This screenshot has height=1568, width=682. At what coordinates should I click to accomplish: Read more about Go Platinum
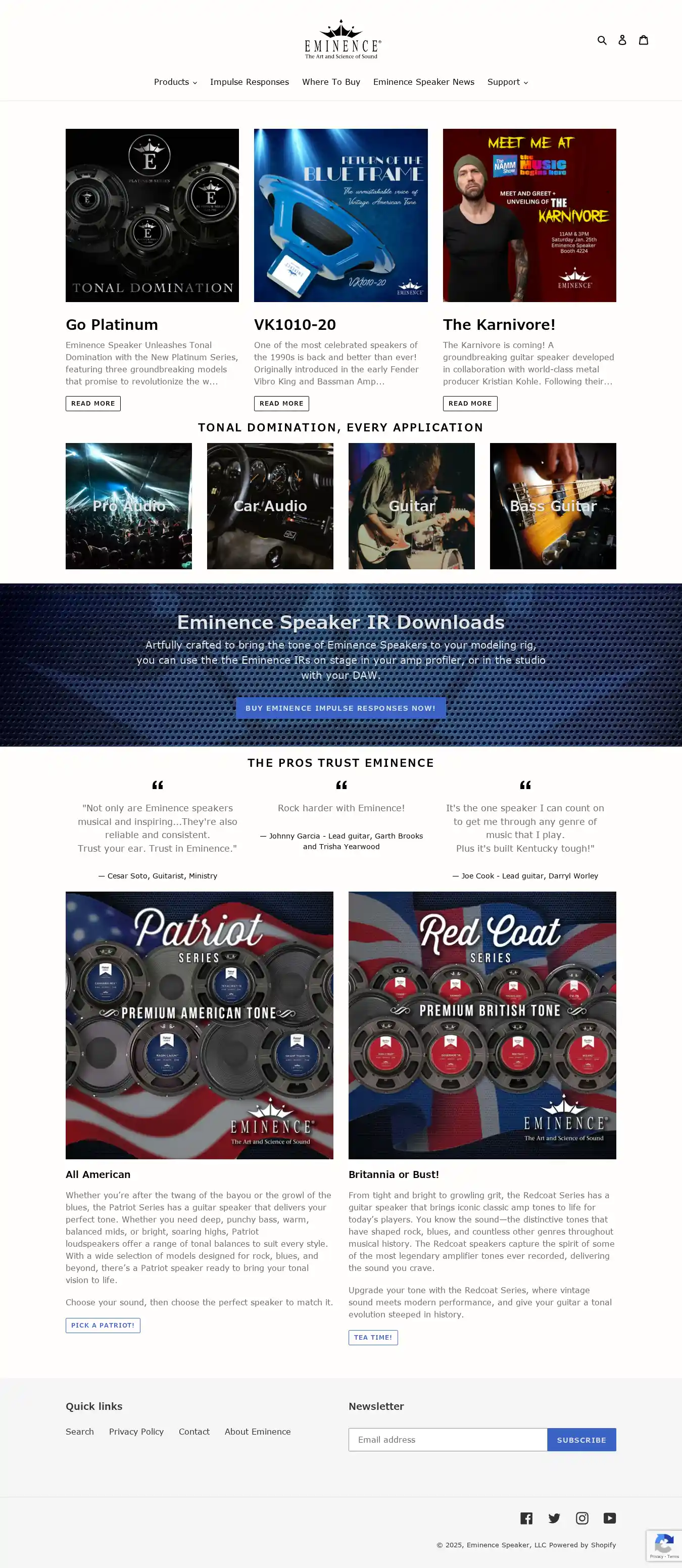coord(92,404)
